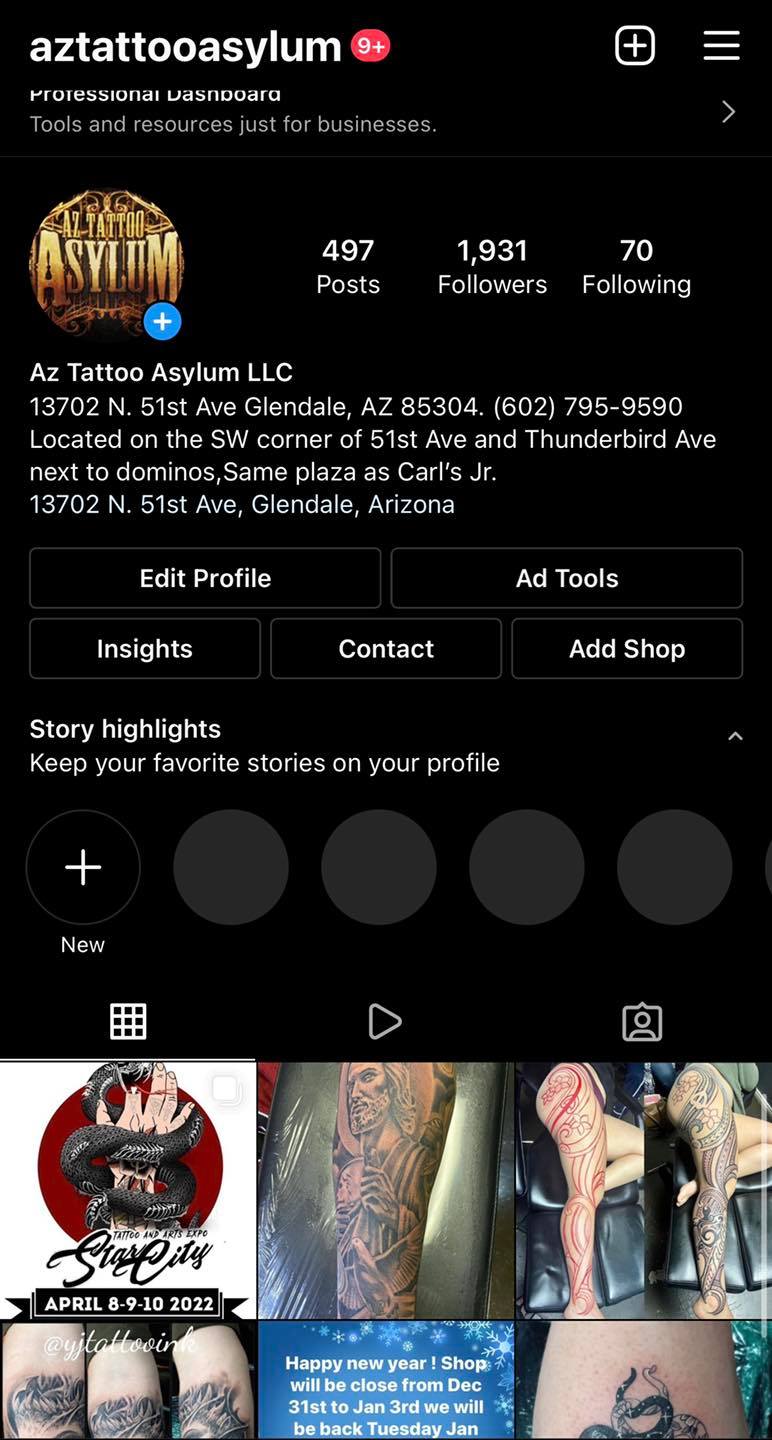The image size is (772, 1440).
Task: Tap the Contact button
Action: (x=386, y=649)
